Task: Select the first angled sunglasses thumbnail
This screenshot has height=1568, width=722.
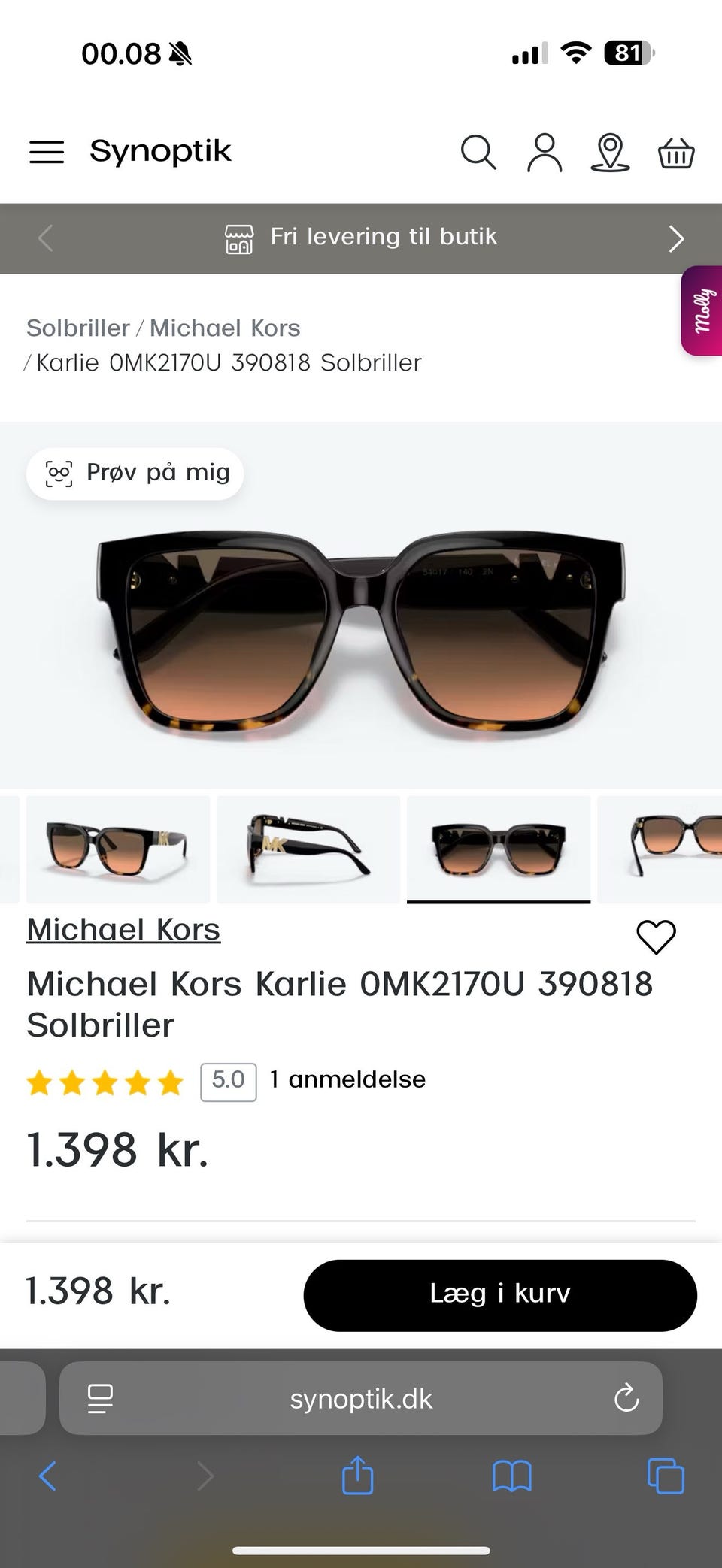Action: tap(118, 849)
